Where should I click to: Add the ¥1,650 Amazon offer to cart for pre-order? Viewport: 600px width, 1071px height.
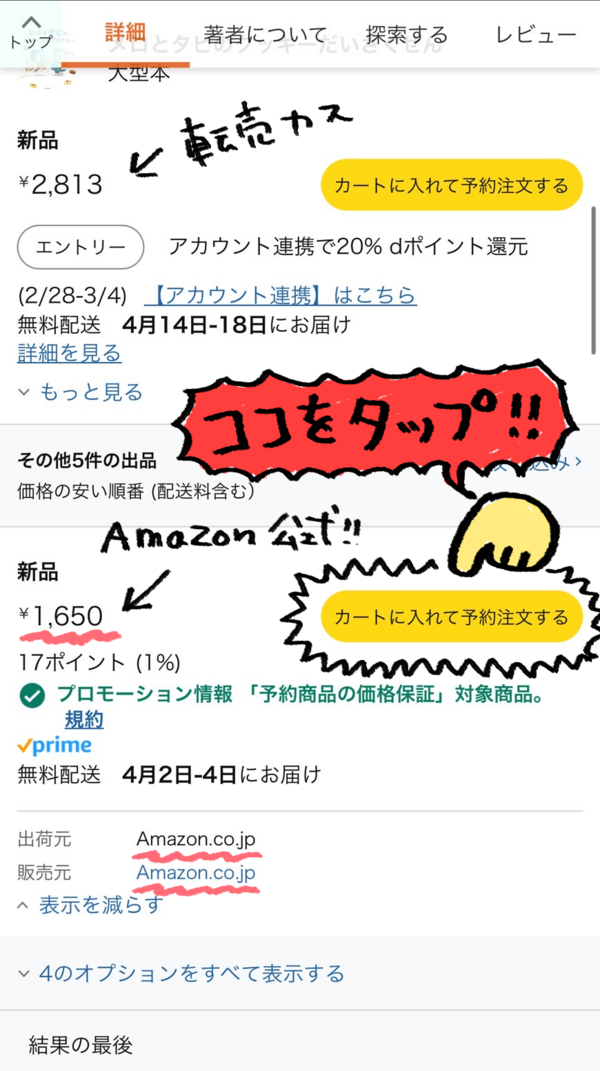(451, 617)
